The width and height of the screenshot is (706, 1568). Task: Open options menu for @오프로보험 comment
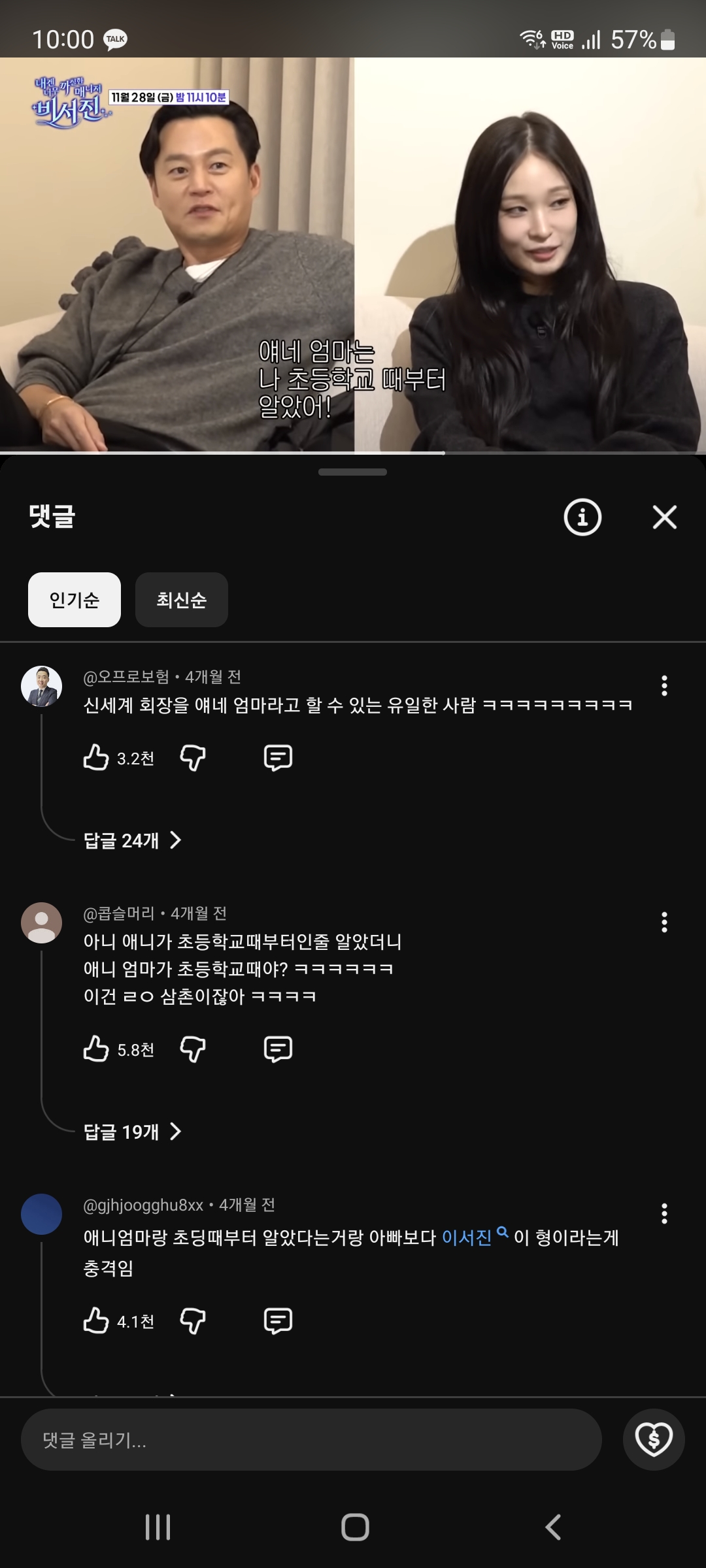pyautogui.click(x=664, y=685)
